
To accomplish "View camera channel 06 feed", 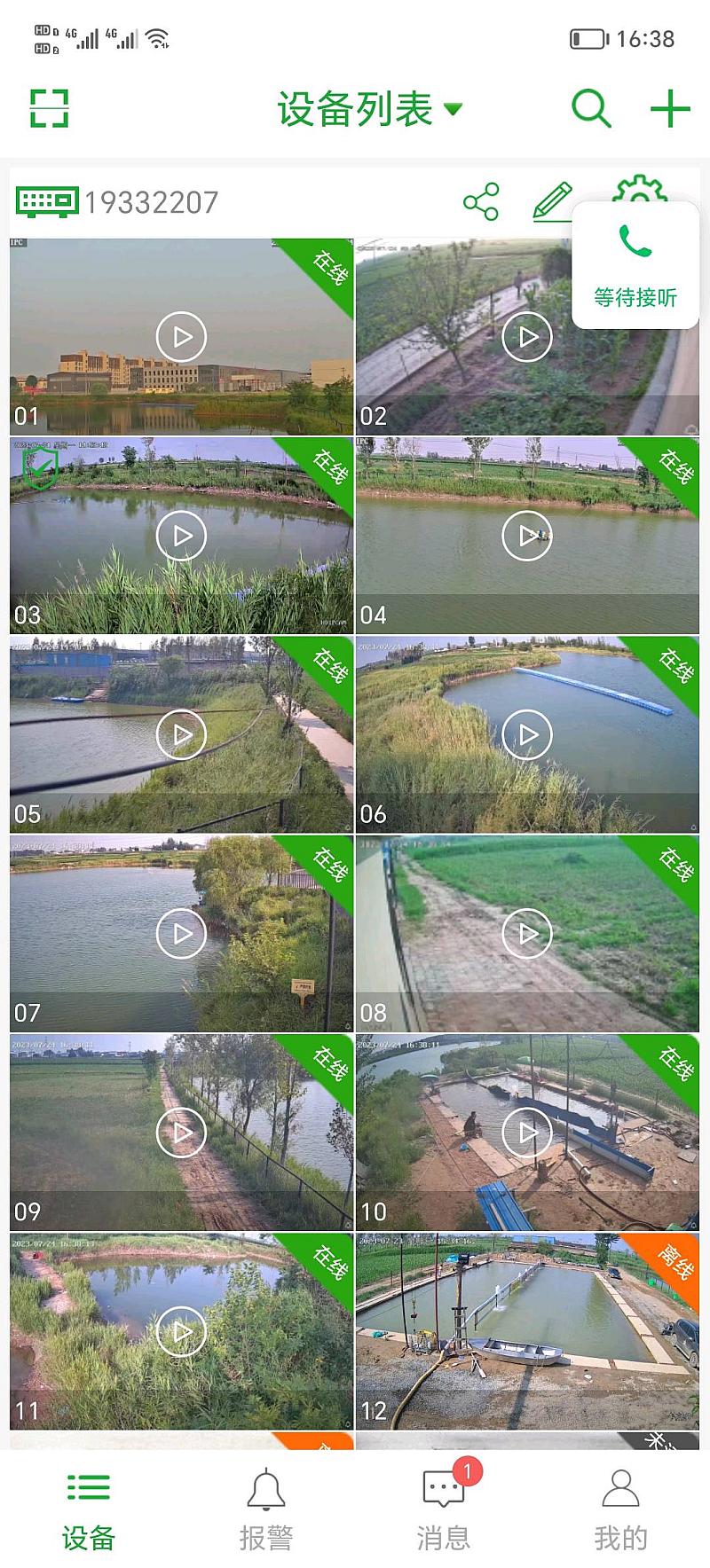I will [x=527, y=734].
